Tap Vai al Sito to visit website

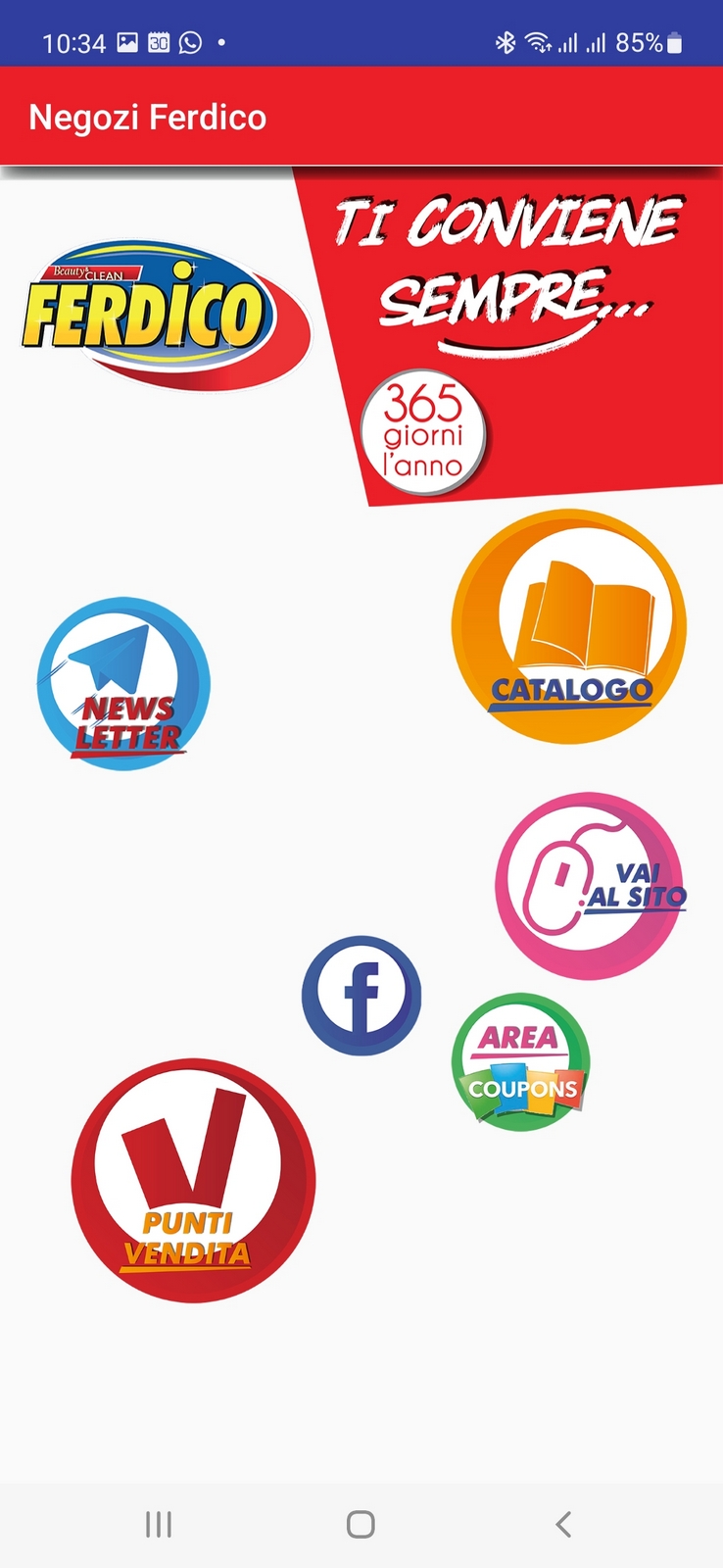pyautogui.click(x=589, y=886)
